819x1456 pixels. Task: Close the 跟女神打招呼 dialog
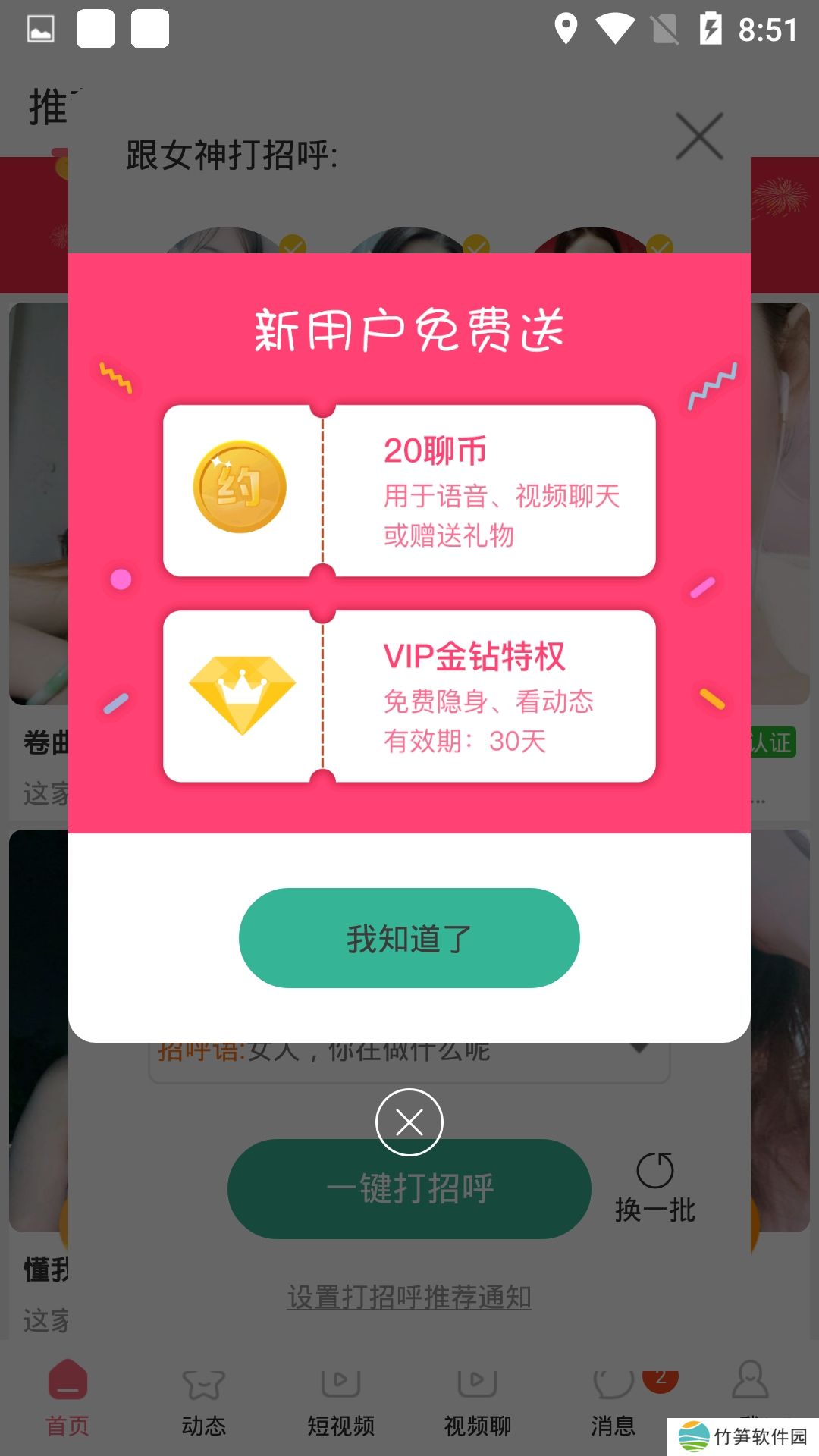click(698, 136)
